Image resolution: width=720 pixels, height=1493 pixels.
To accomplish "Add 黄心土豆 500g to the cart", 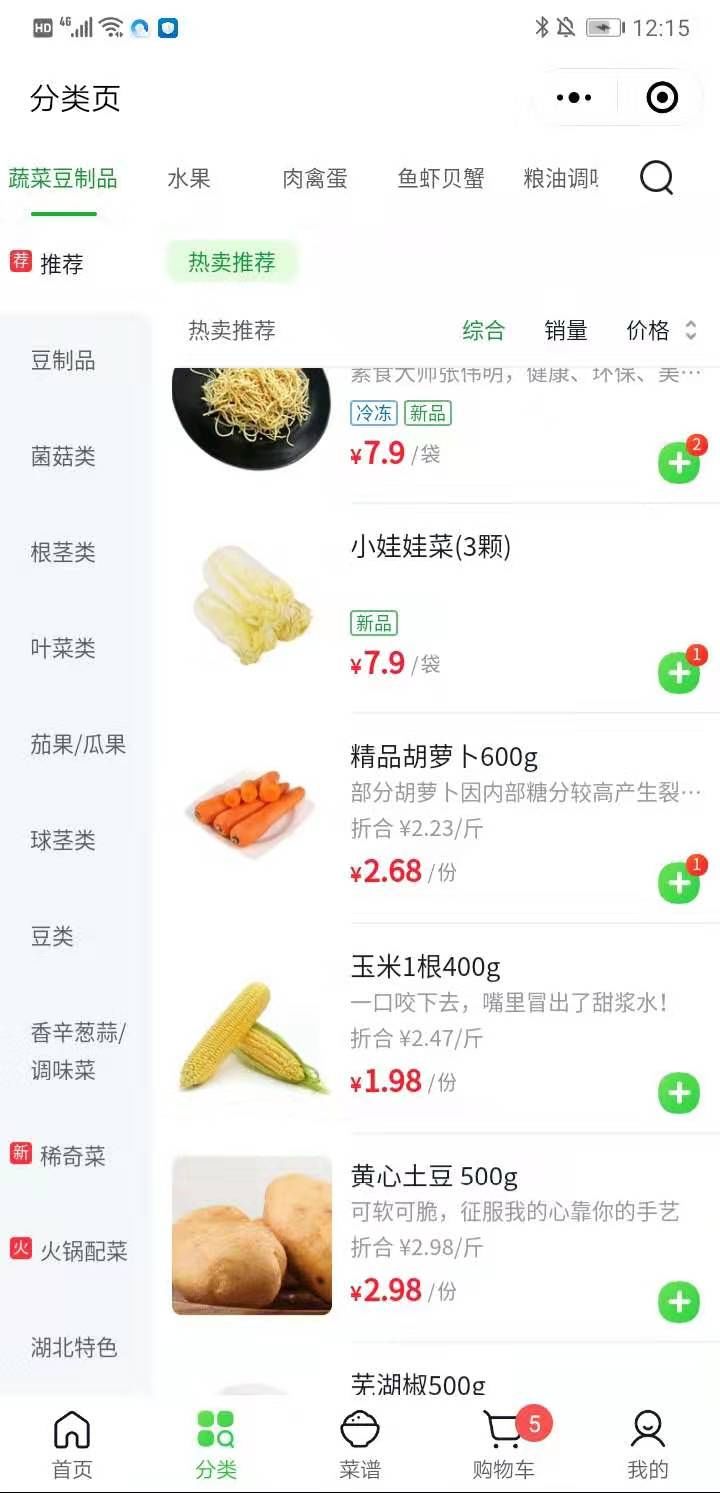I will (679, 1302).
